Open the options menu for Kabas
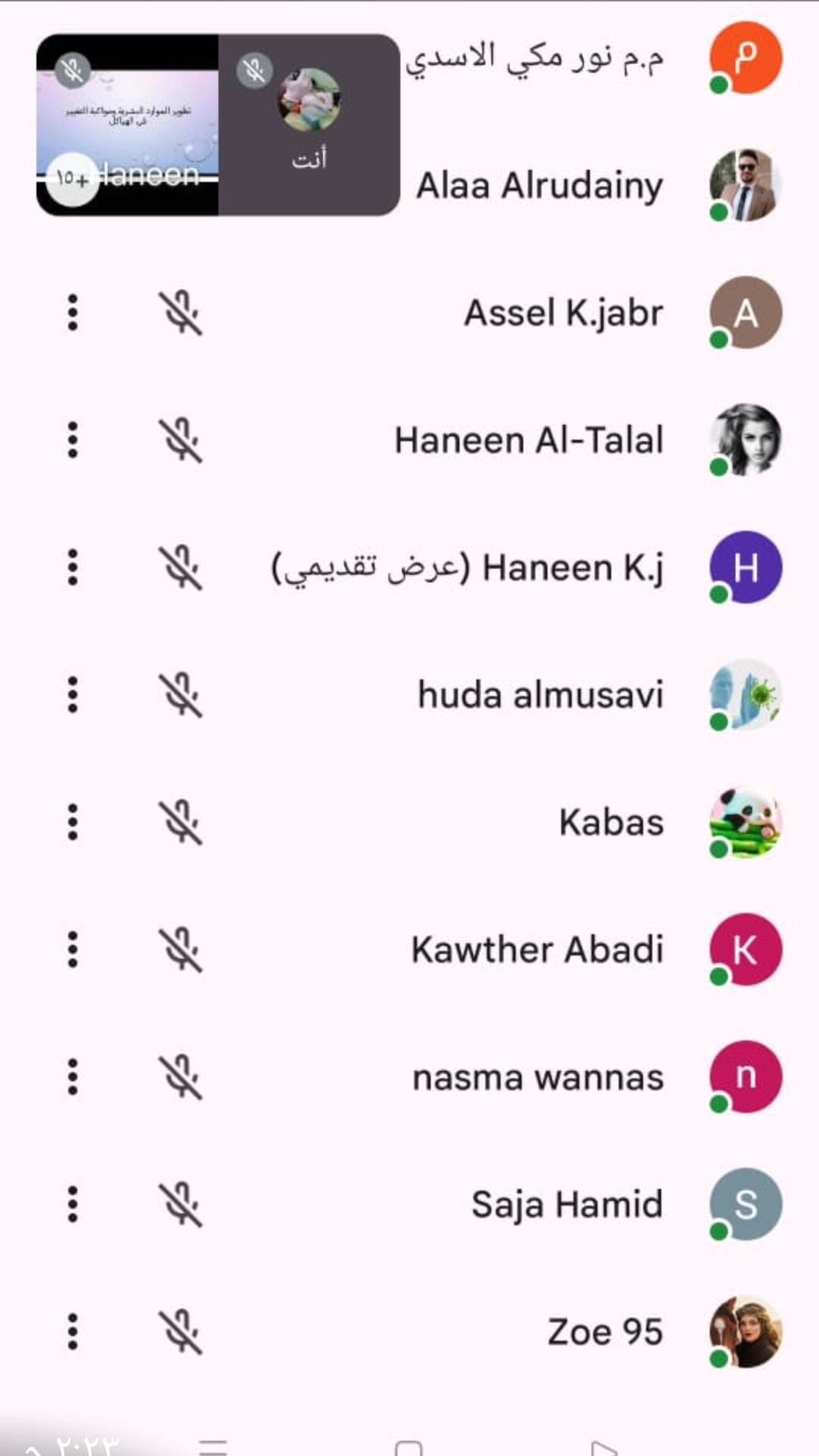 pyautogui.click(x=73, y=823)
